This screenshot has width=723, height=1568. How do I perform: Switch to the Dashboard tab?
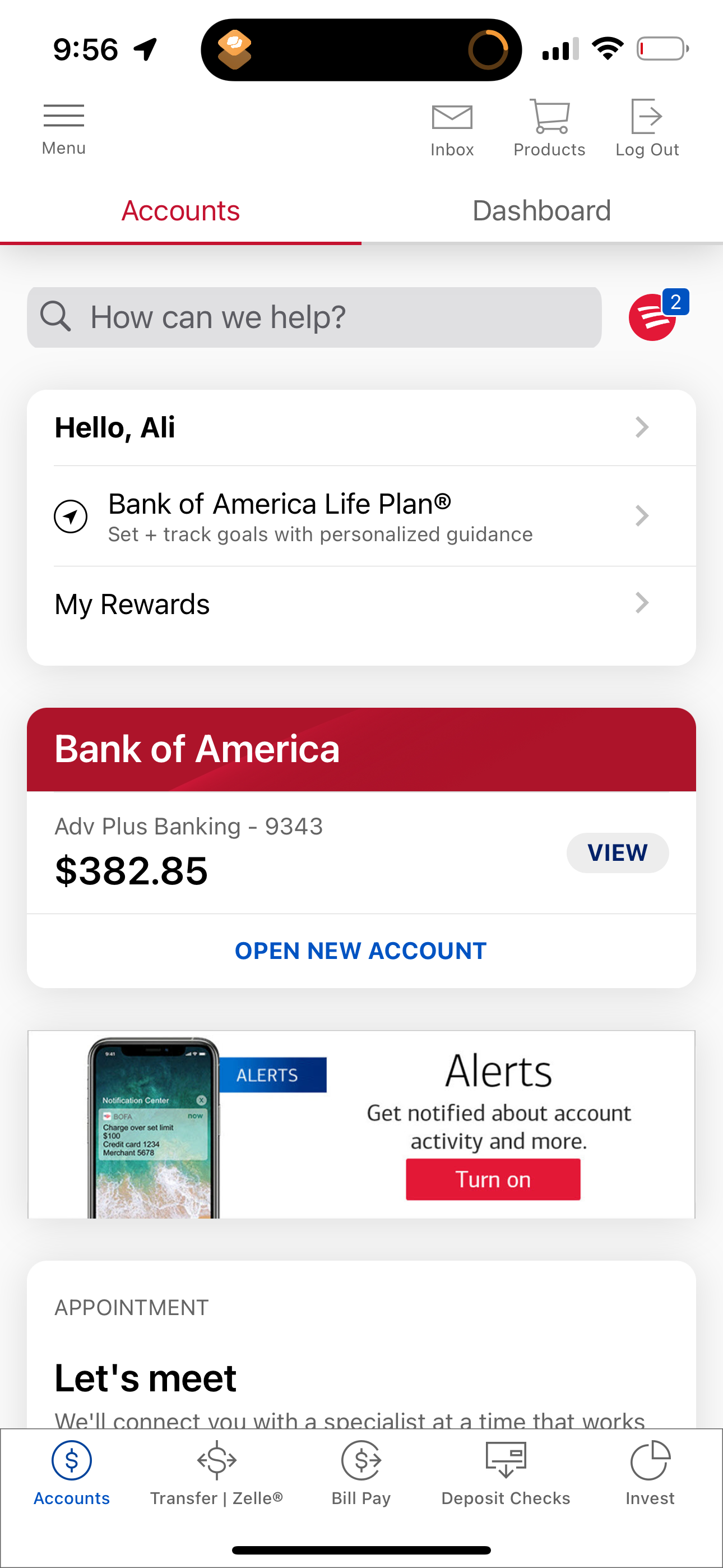click(x=541, y=210)
